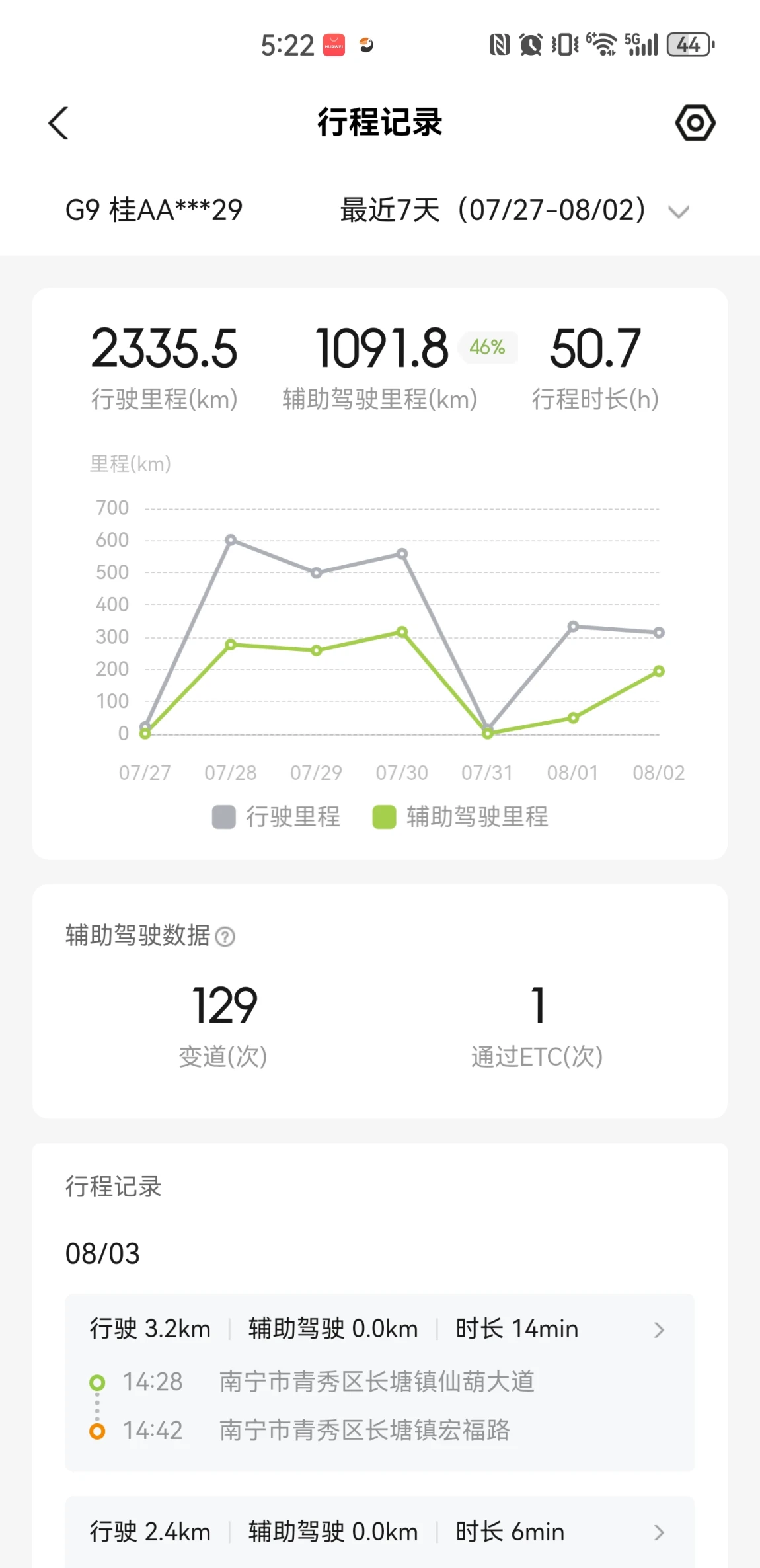760x1568 pixels.
Task: Expand the last 7 days date range dropdown
Action: (515, 211)
